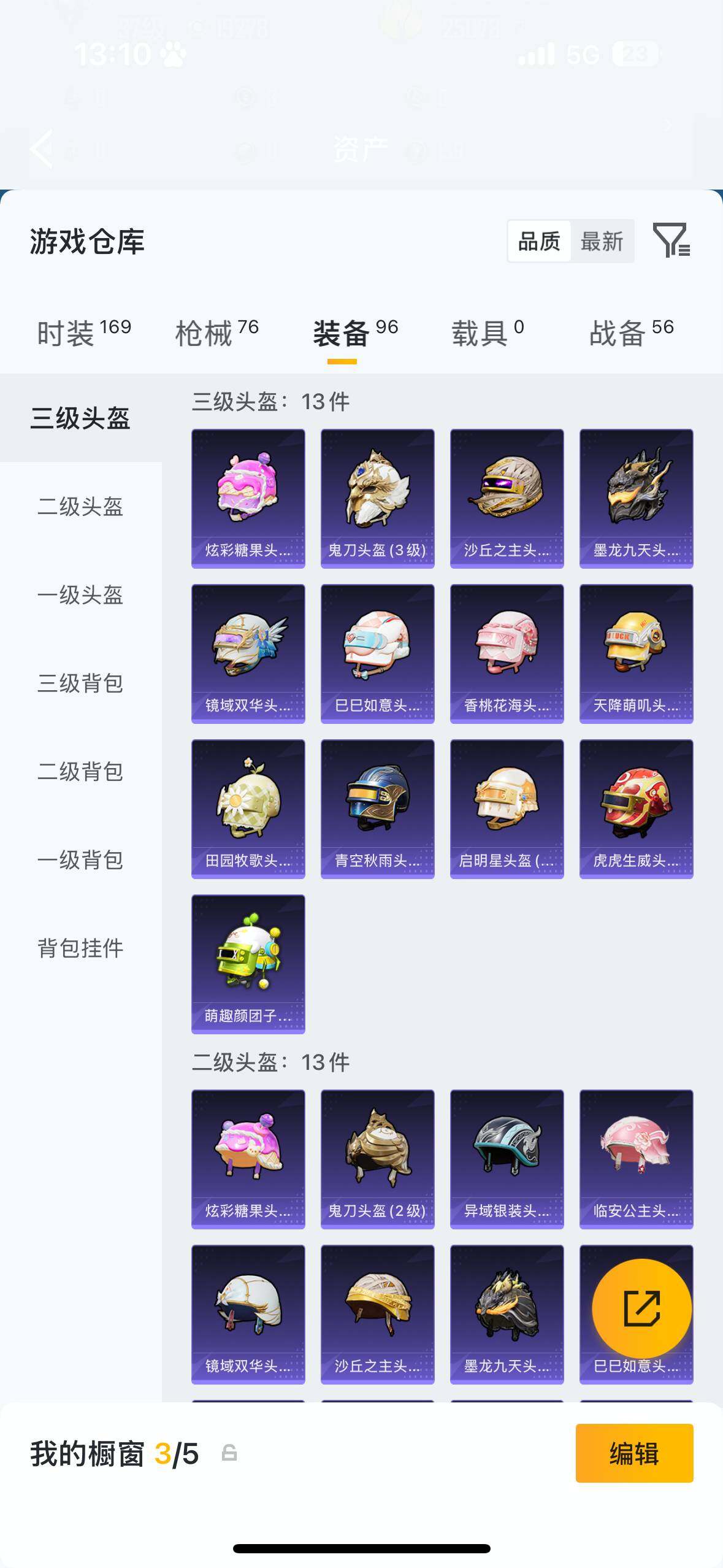Switch sorting to 最新
This screenshot has width=723, height=1568.
(x=603, y=241)
